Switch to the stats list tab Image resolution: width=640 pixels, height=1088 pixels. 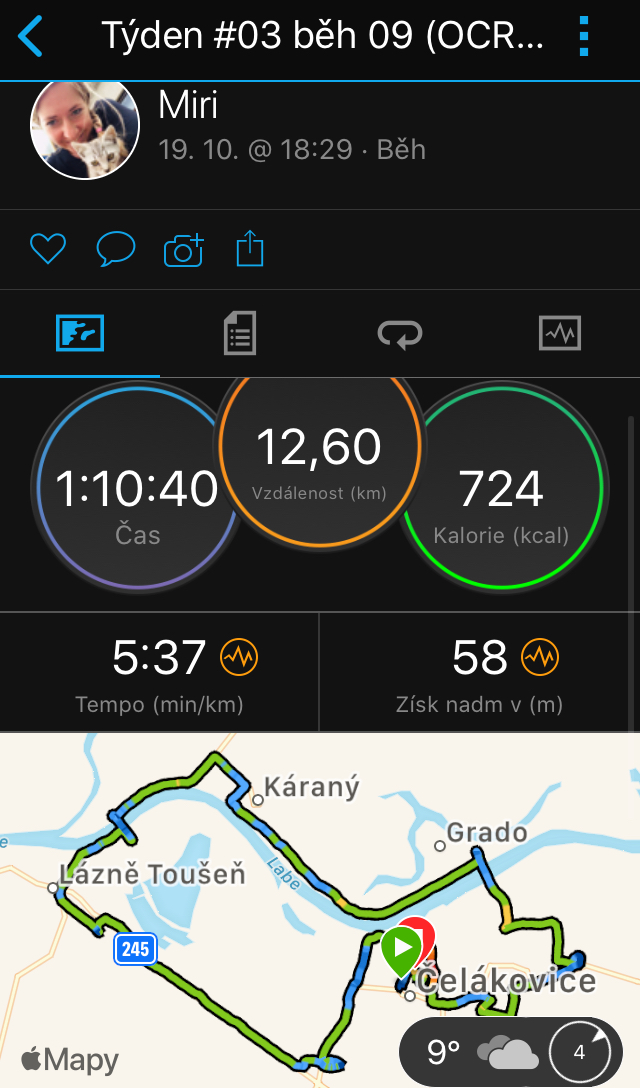240,333
